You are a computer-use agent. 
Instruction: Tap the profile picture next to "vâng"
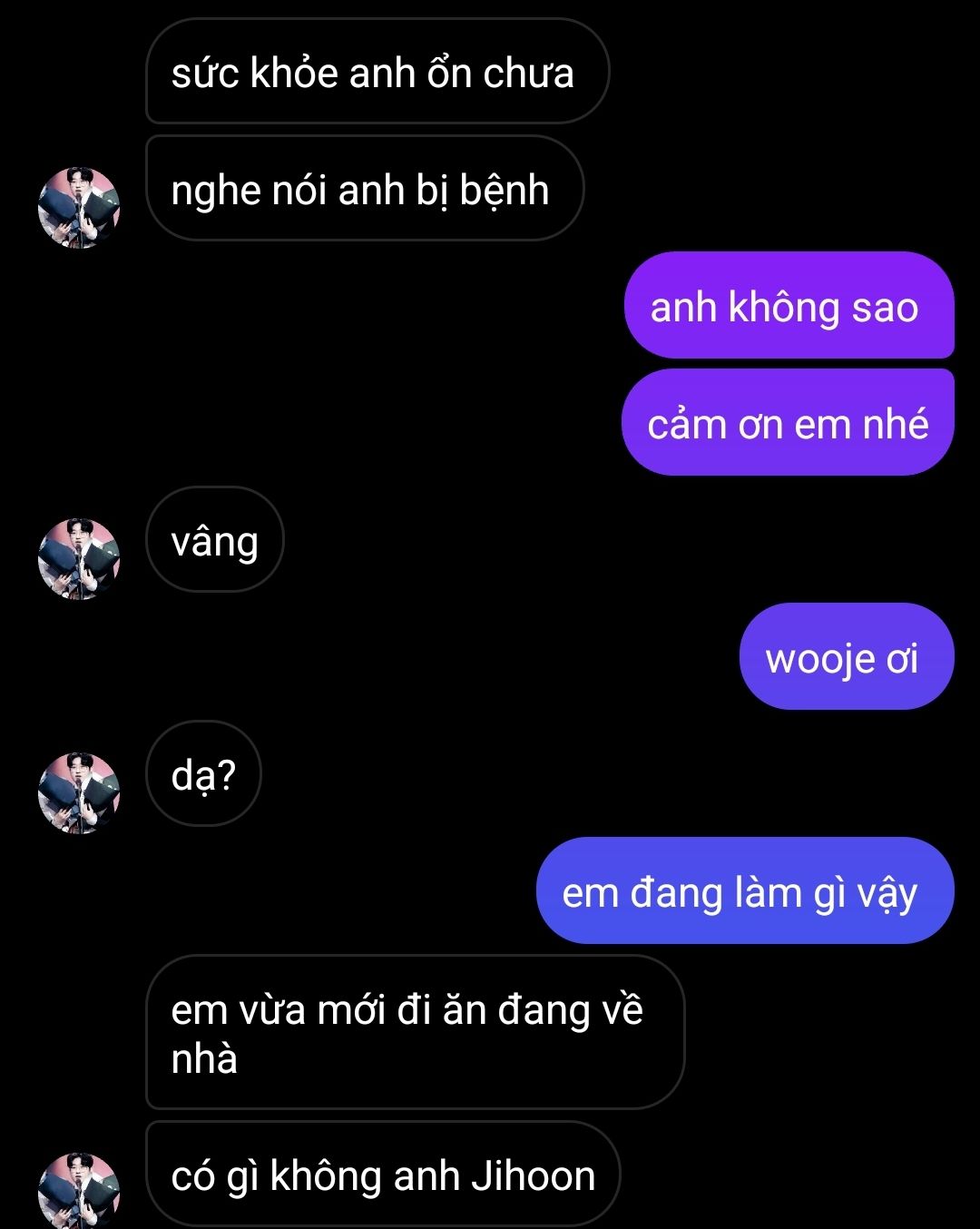point(79,559)
